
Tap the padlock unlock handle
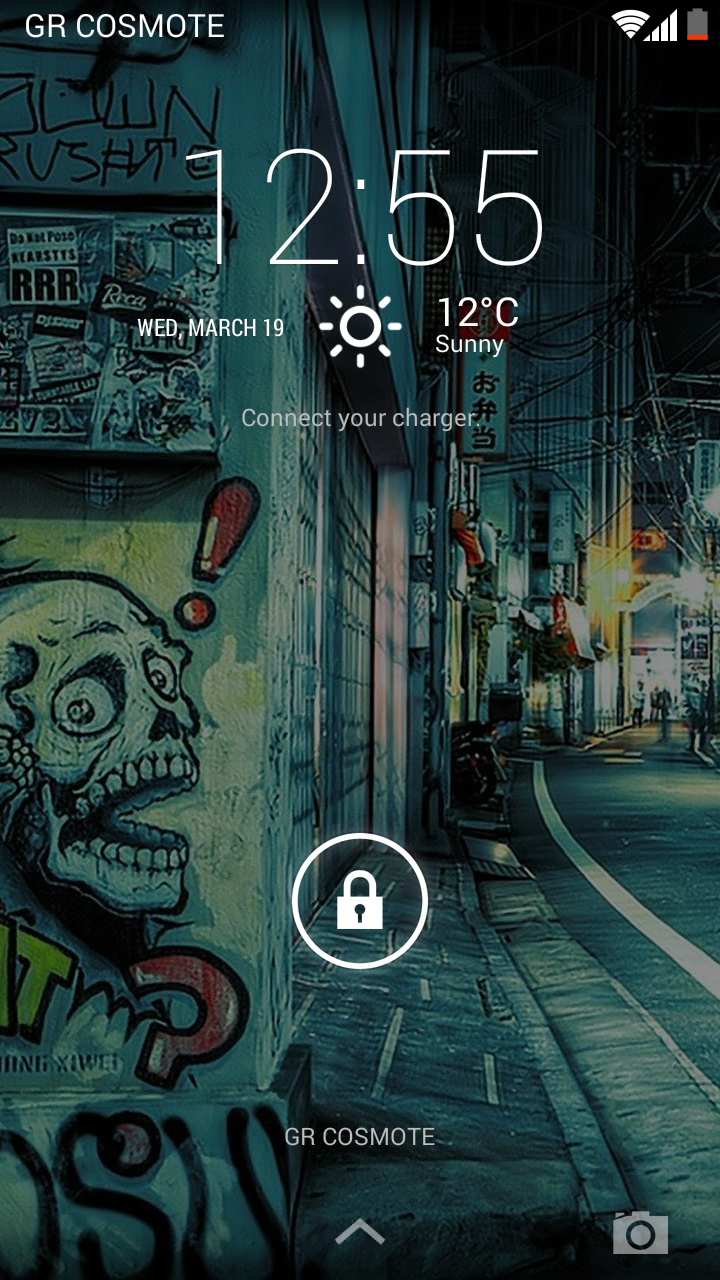pyautogui.click(x=360, y=900)
